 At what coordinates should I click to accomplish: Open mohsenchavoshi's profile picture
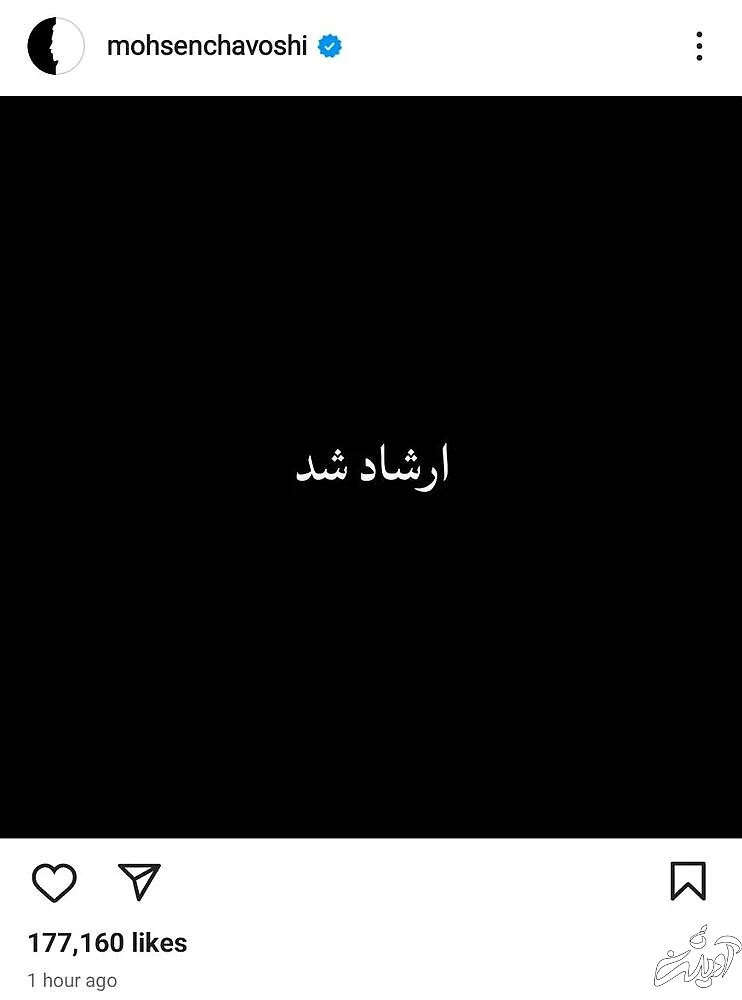[55, 47]
